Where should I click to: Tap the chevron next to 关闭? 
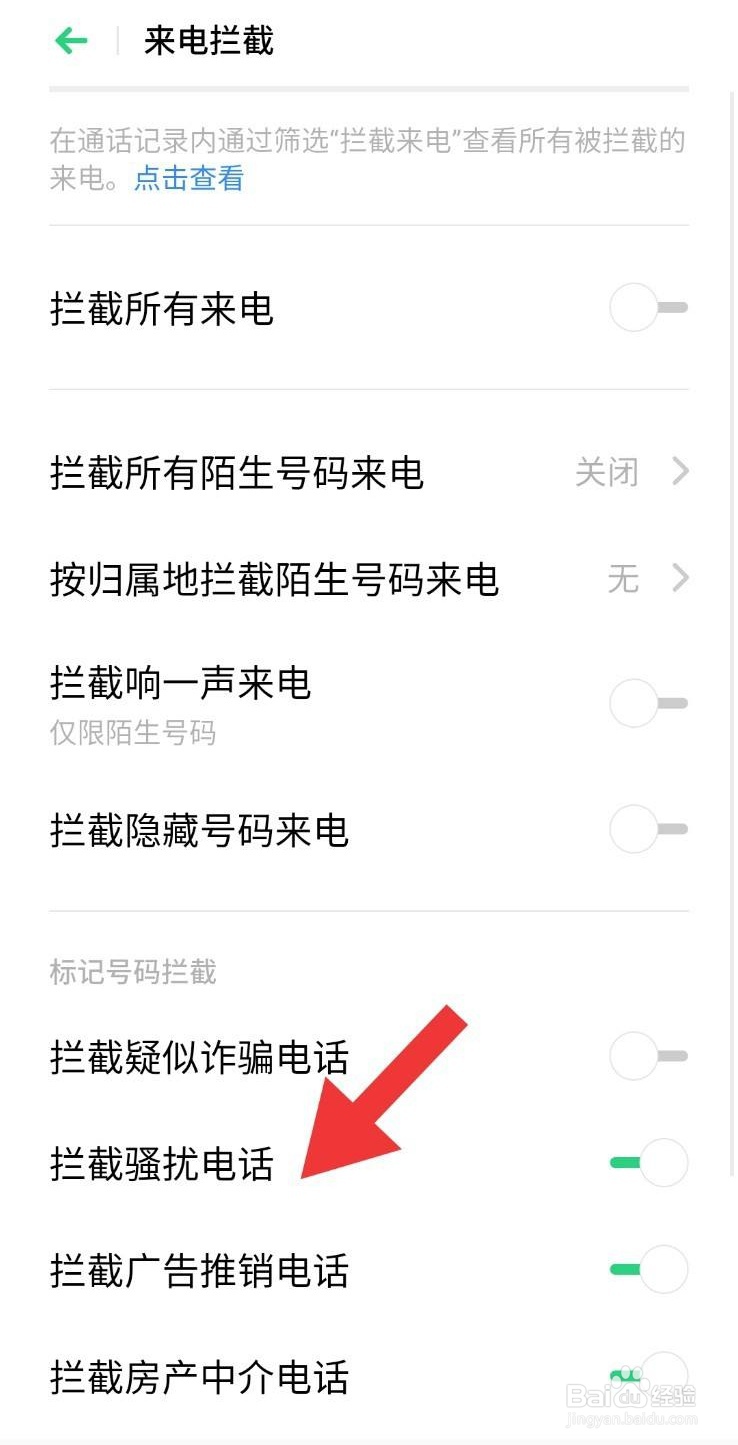point(681,471)
